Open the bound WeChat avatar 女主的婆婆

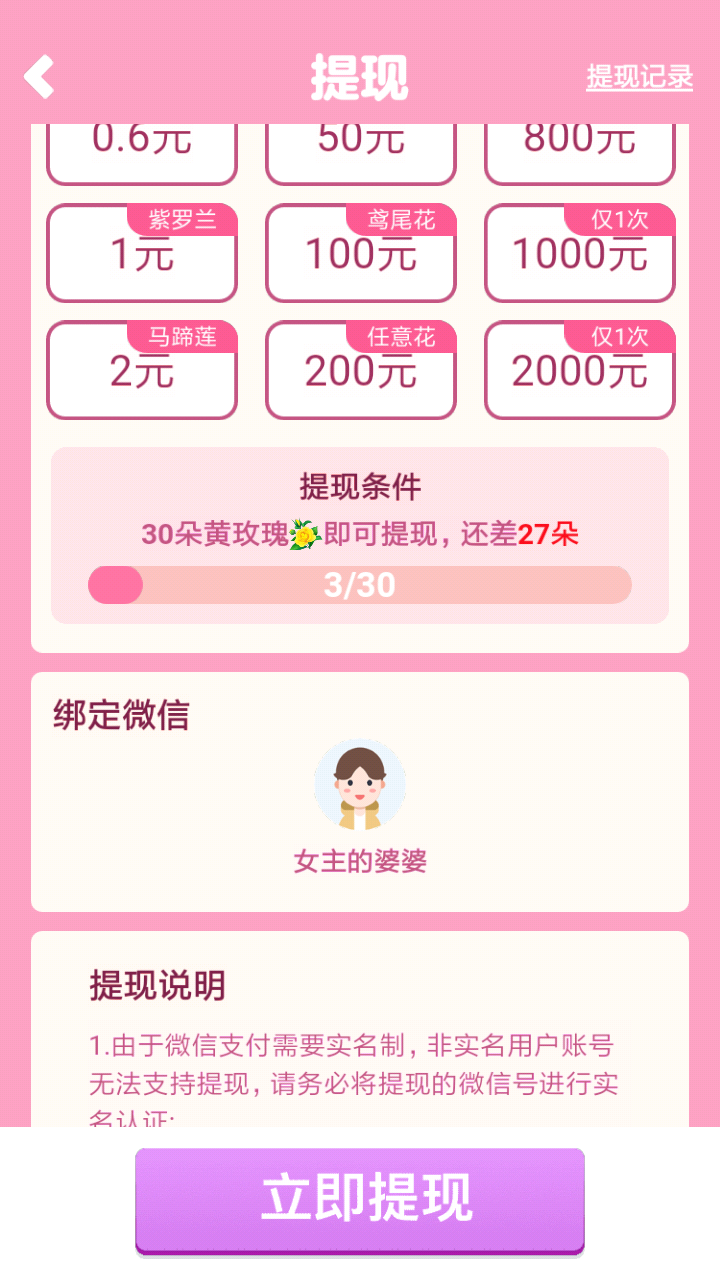click(360, 786)
